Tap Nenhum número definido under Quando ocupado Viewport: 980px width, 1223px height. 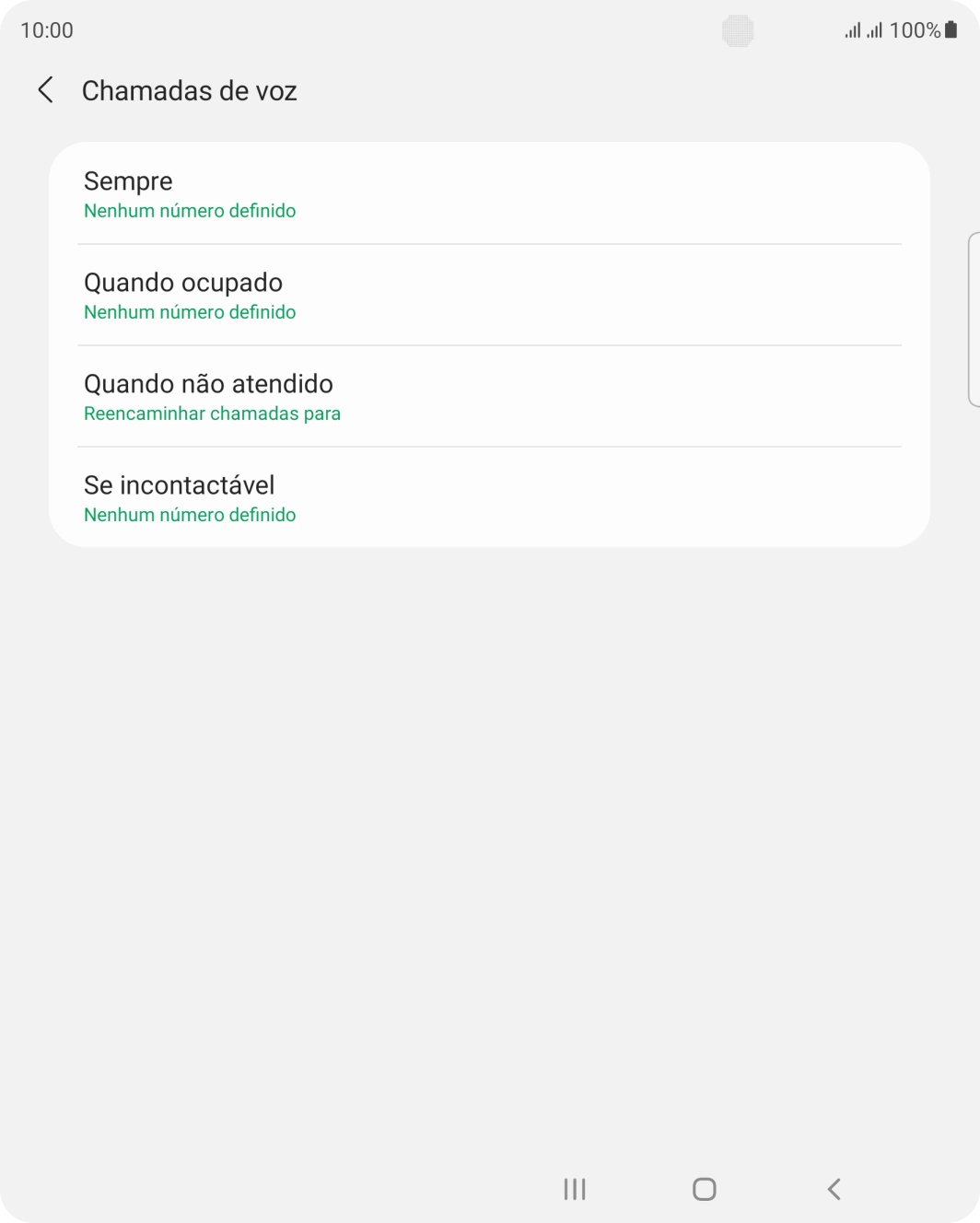pos(190,312)
